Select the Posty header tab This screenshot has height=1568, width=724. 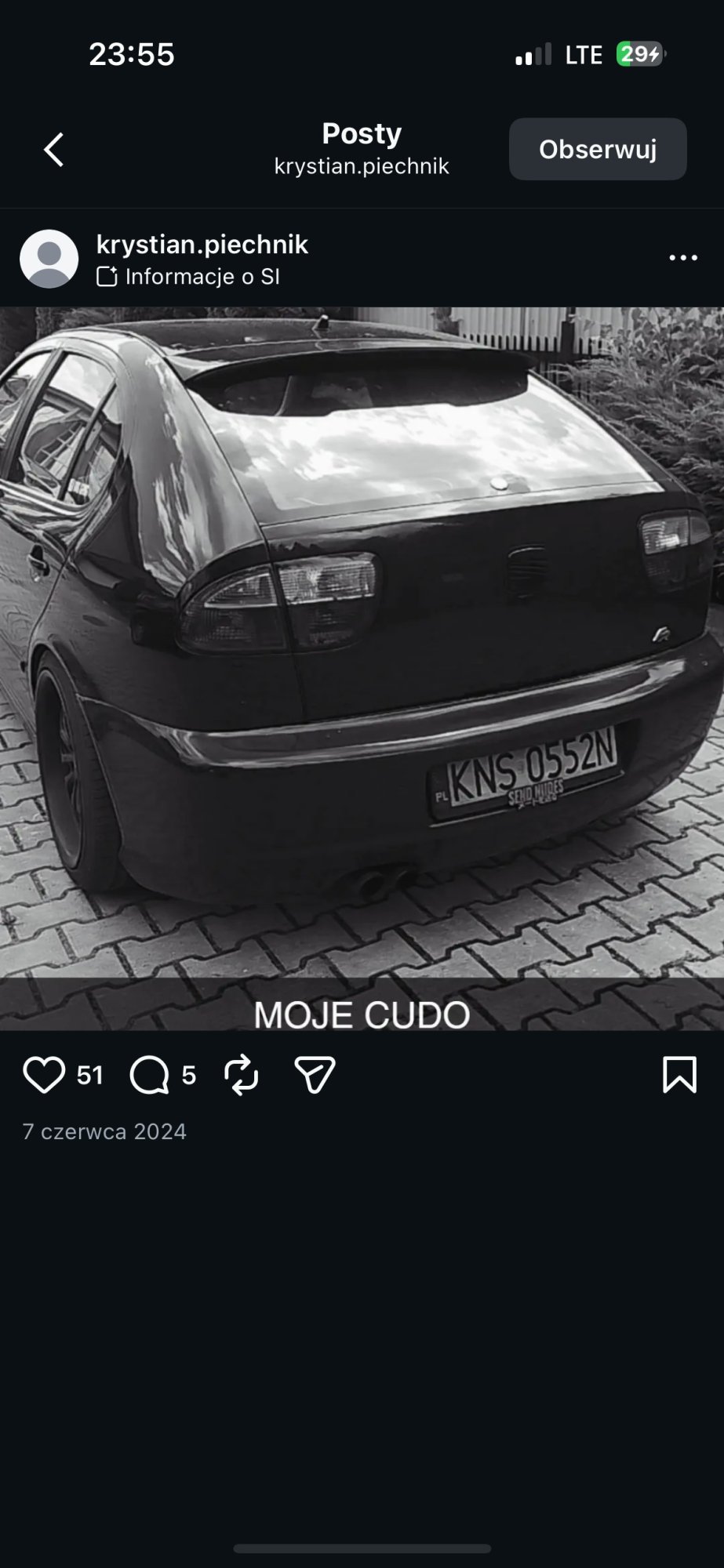[x=362, y=133]
